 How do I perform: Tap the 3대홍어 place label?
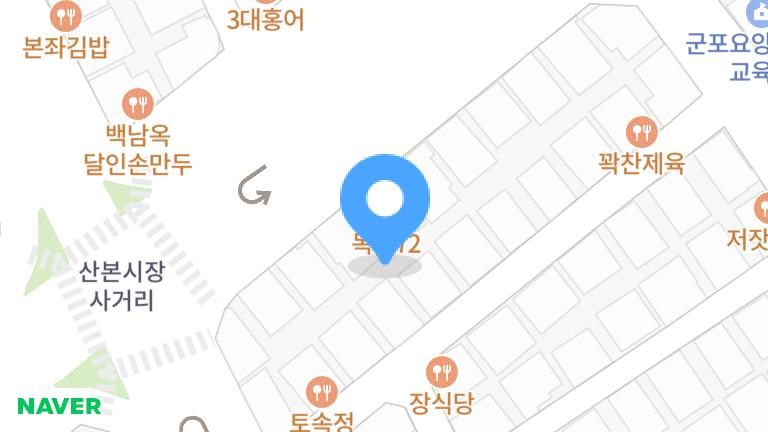pos(265,19)
